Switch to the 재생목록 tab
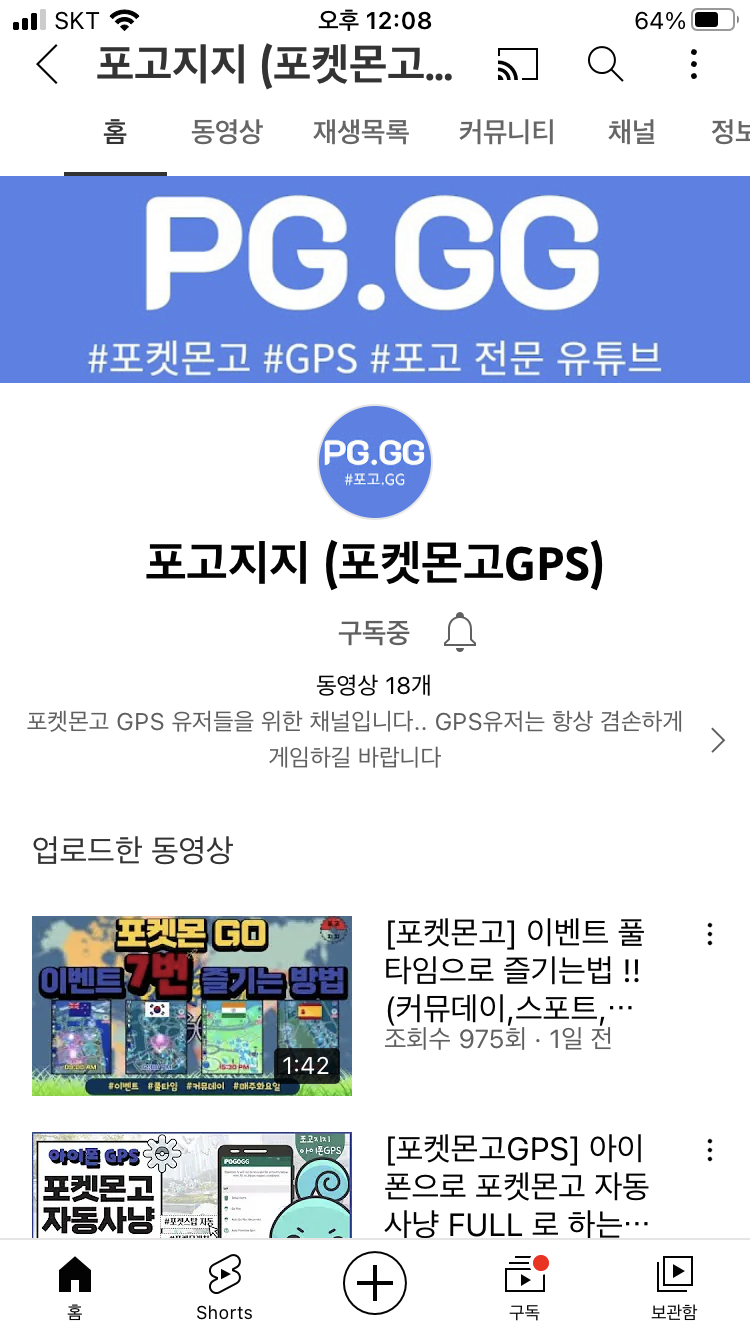 361,132
